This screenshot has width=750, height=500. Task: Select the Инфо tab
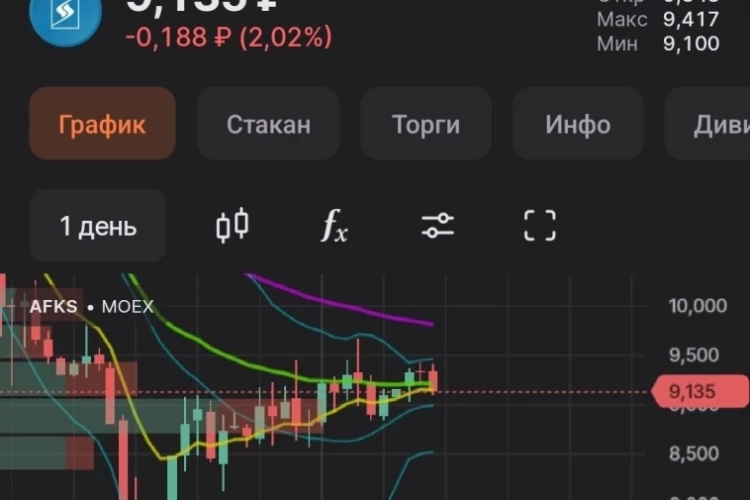578,123
